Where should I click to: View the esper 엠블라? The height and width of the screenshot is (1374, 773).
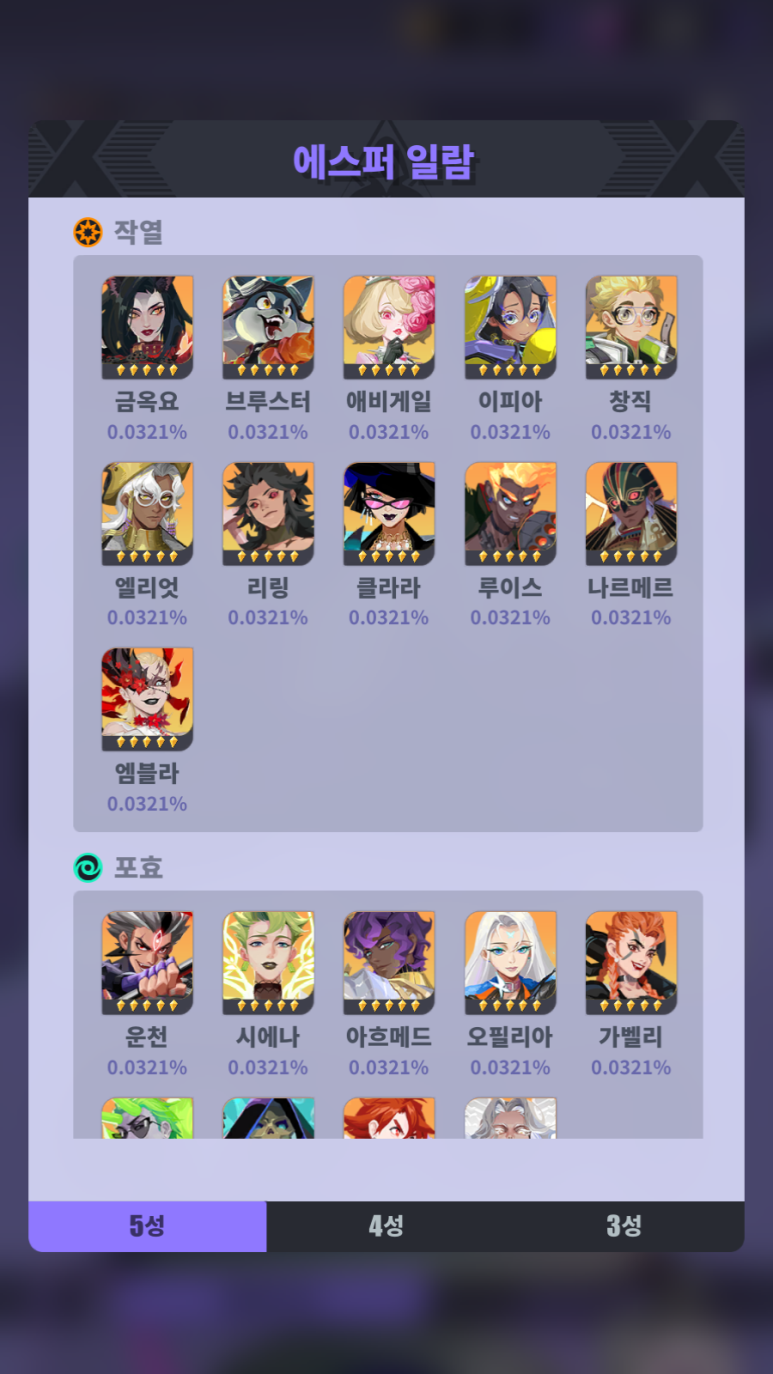(147, 699)
